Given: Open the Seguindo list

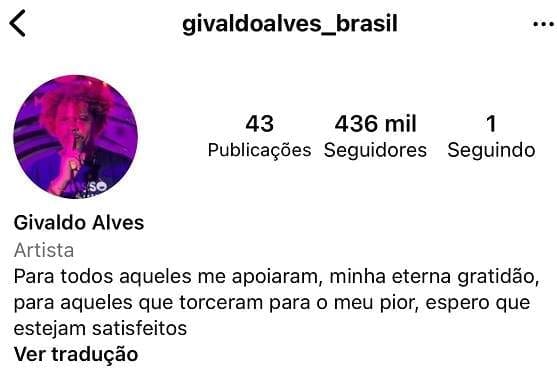Looking at the screenshot, I should (x=491, y=136).
